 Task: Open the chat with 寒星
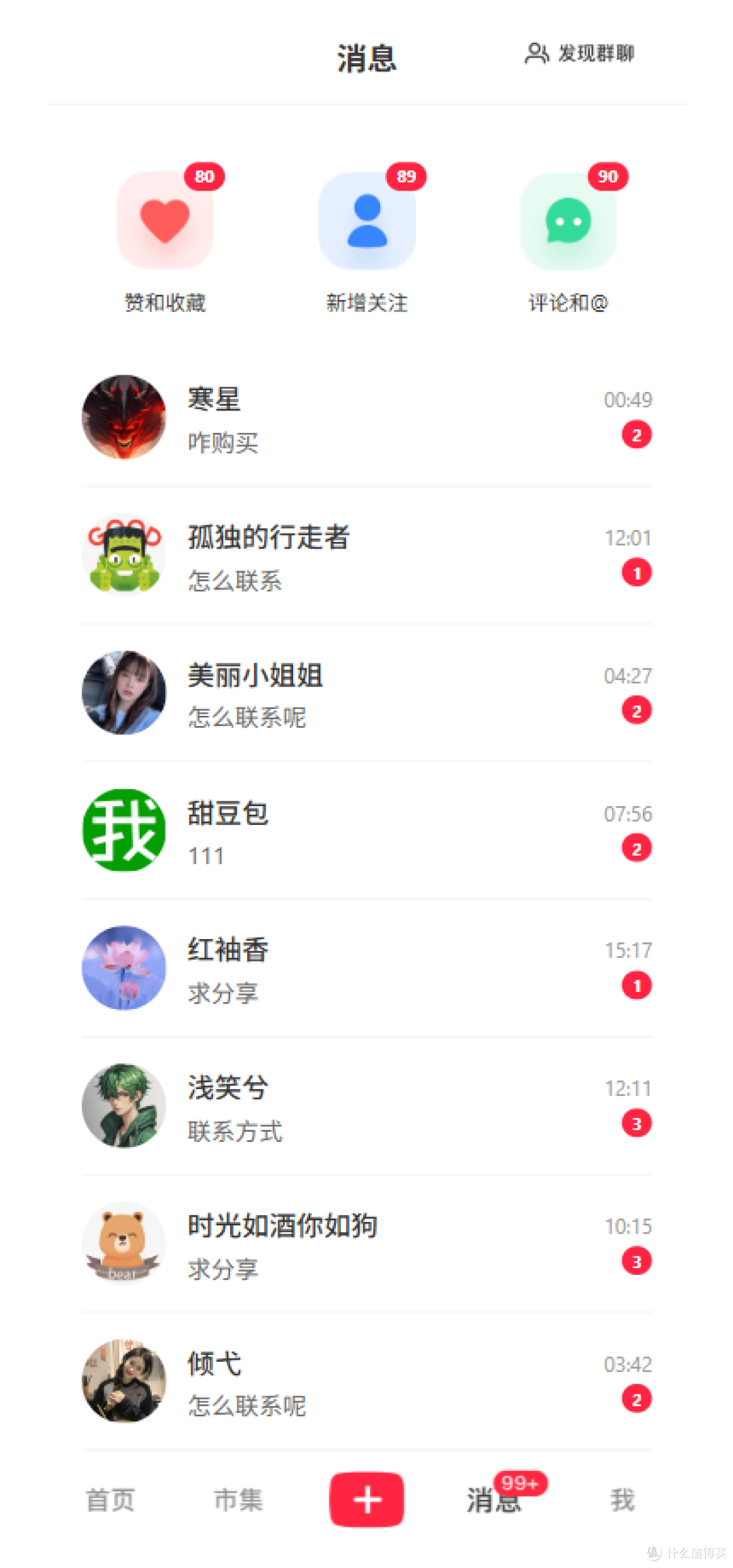point(367,417)
